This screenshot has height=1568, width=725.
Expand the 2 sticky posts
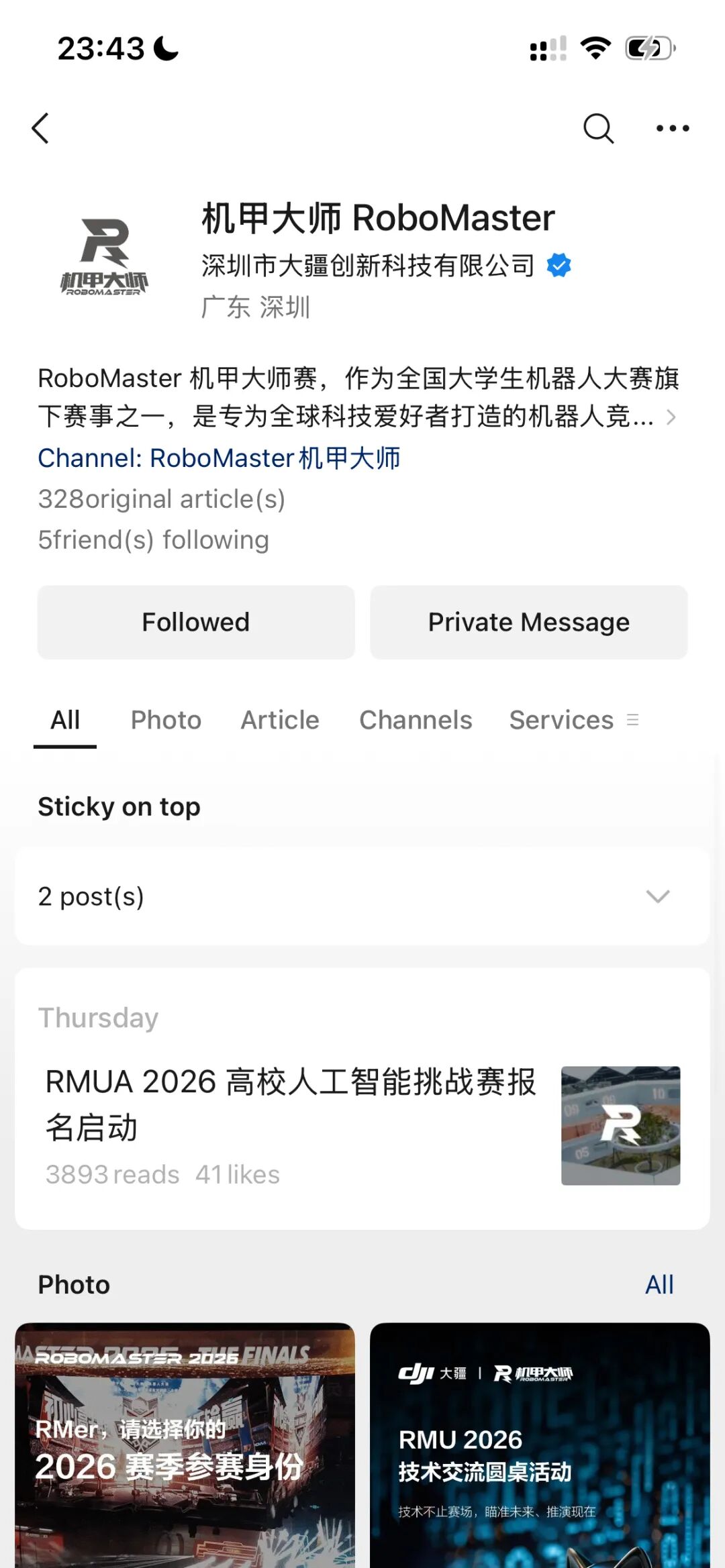coord(657,896)
